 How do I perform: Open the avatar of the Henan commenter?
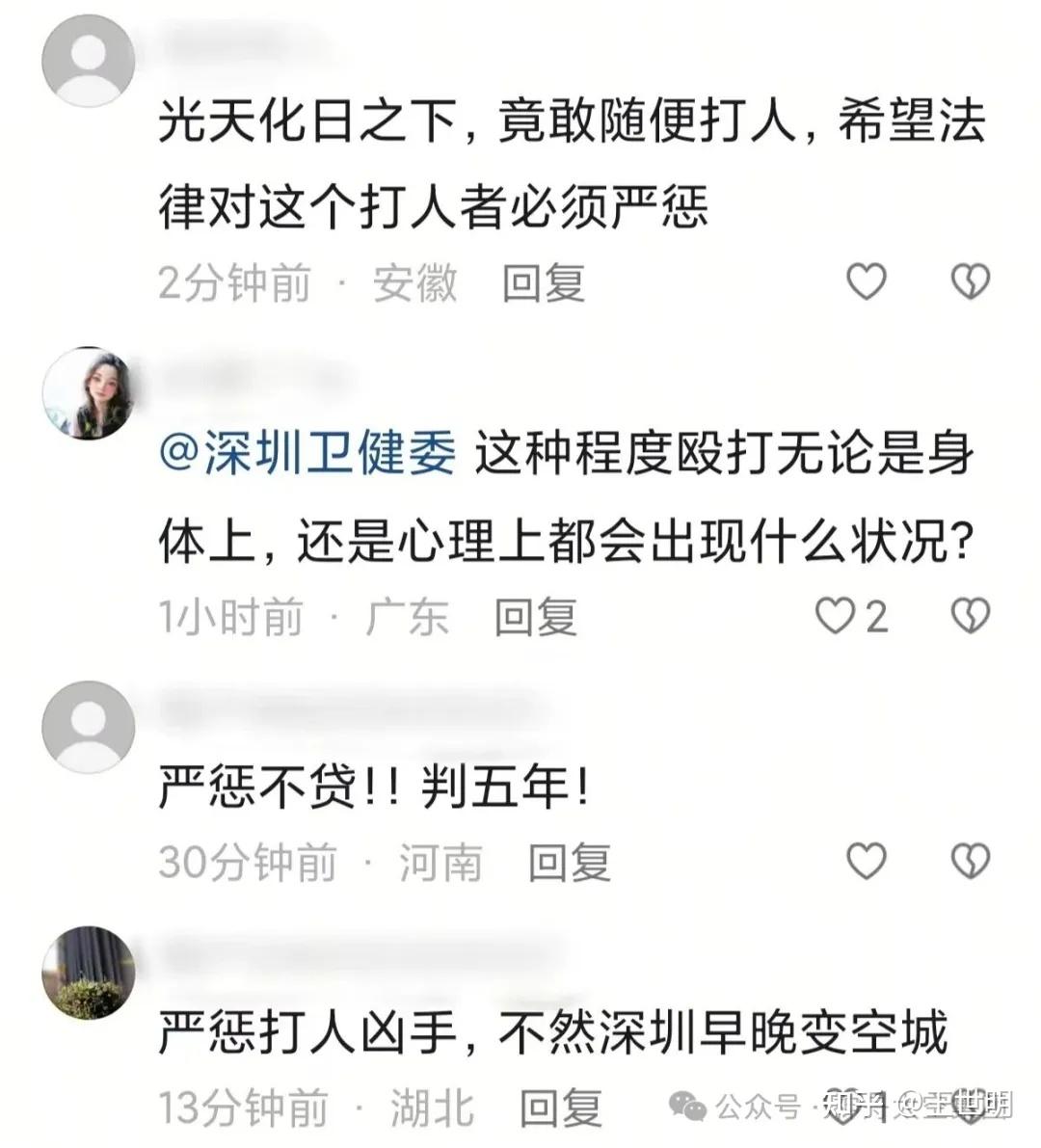tap(89, 727)
